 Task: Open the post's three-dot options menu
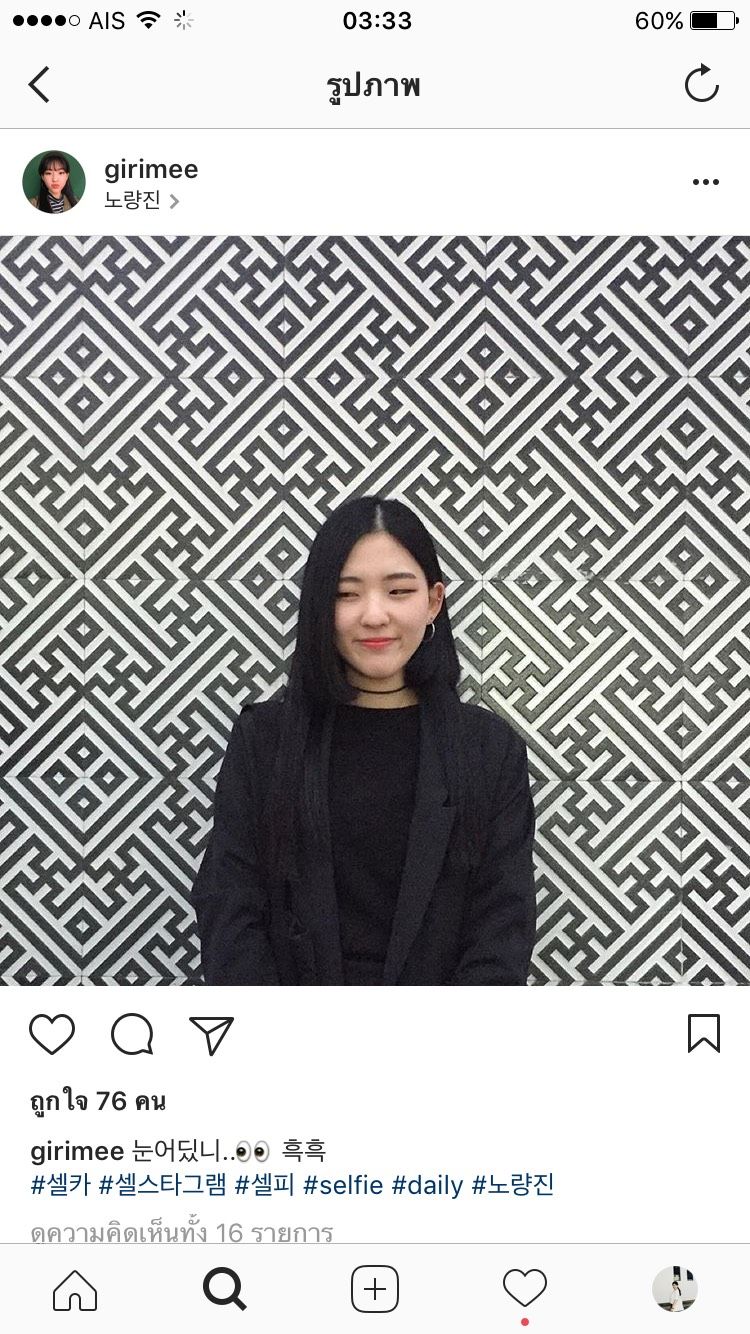coord(705,182)
